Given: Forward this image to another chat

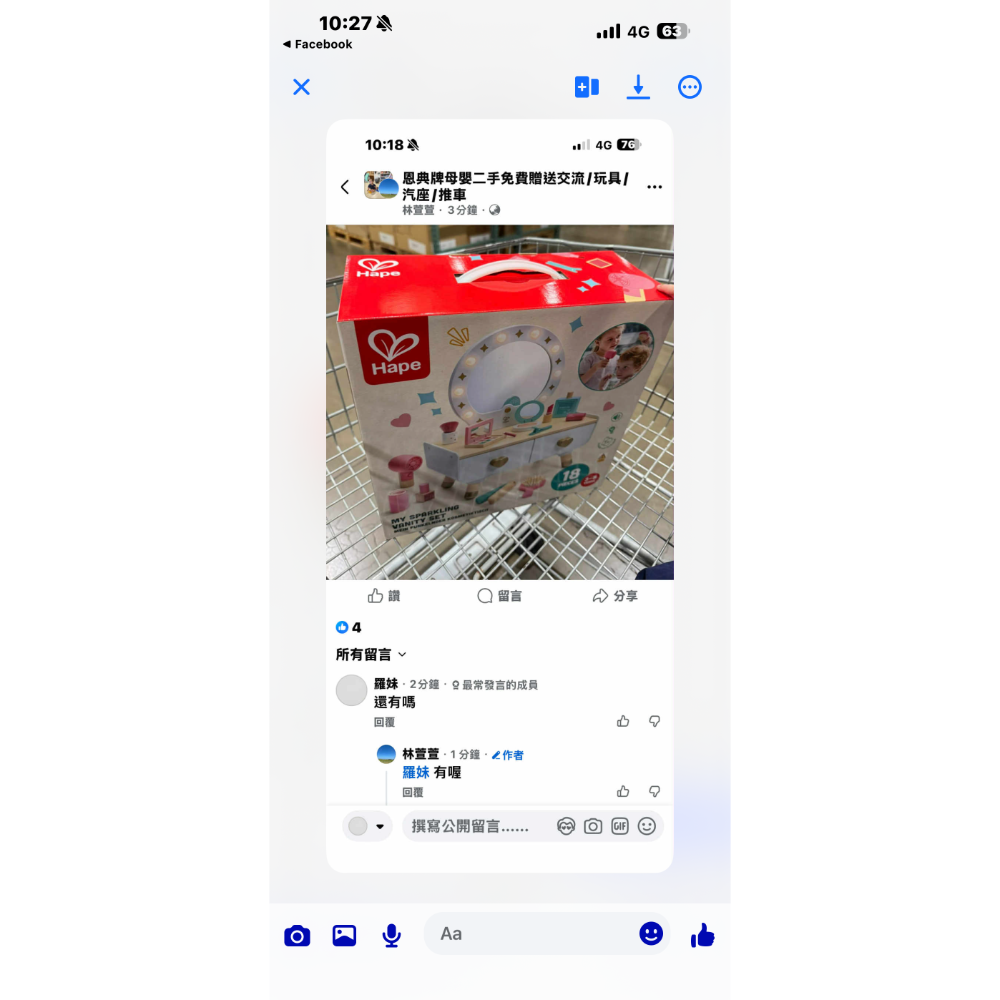Looking at the screenshot, I should coord(586,87).
